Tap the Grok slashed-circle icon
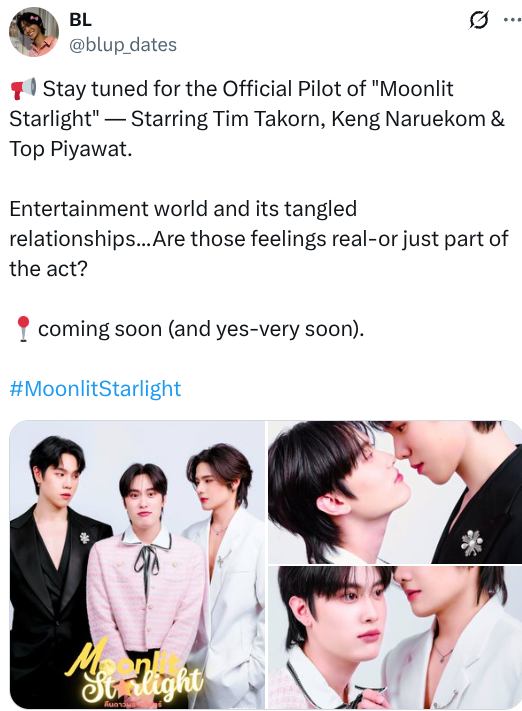Screen dimensions: 522x711 click(479, 20)
